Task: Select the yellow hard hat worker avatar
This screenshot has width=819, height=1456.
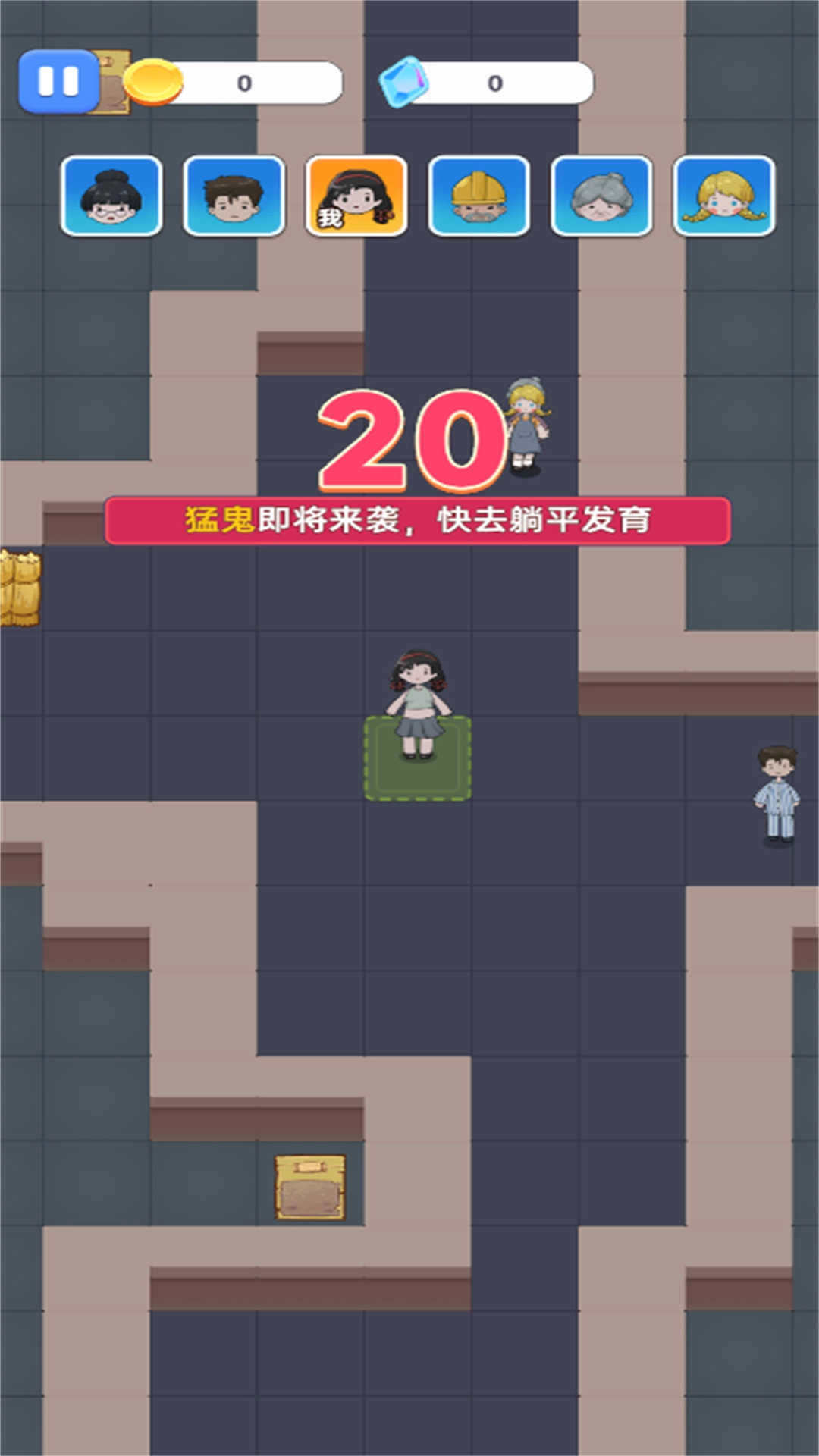Action: tap(479, 196)
